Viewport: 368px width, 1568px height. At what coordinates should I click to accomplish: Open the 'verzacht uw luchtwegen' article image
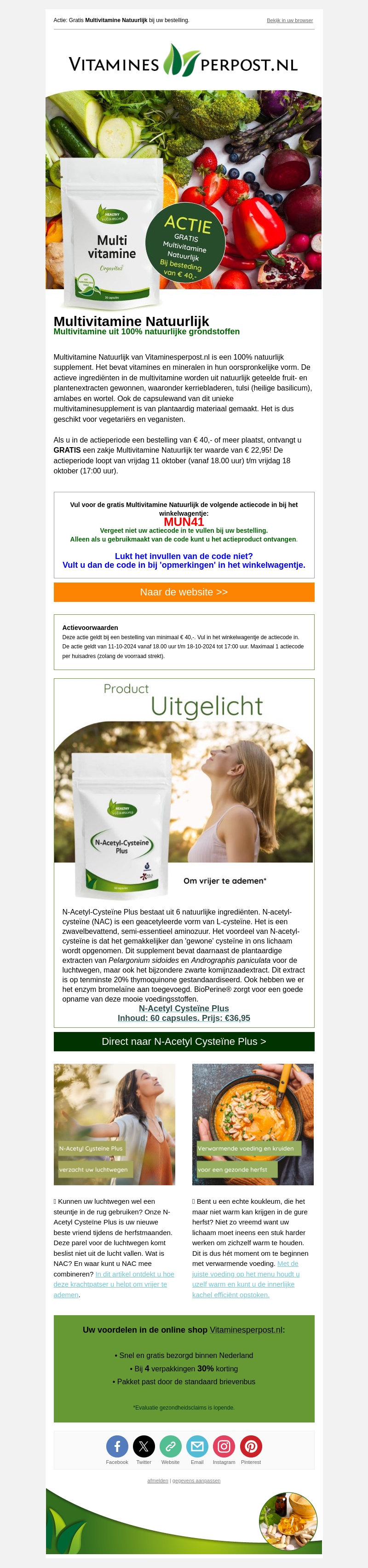[115, 1124]
